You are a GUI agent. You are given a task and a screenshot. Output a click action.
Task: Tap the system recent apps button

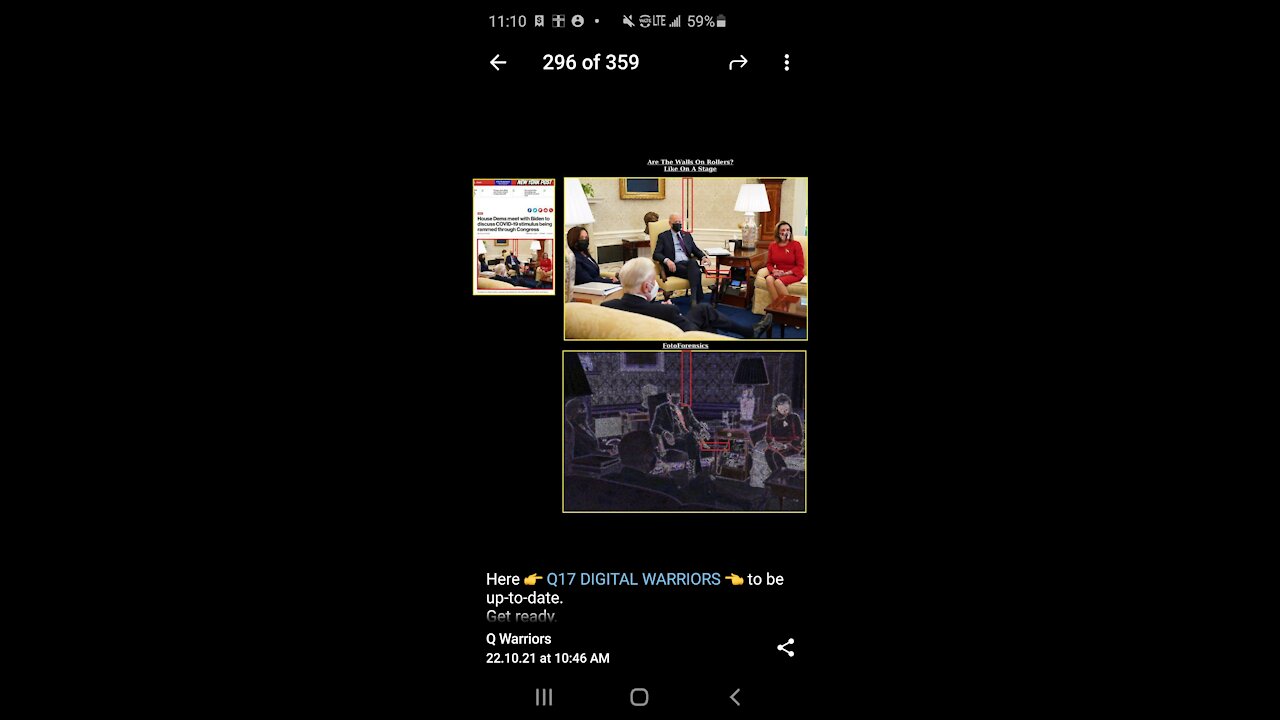click(x=544, y=697)
